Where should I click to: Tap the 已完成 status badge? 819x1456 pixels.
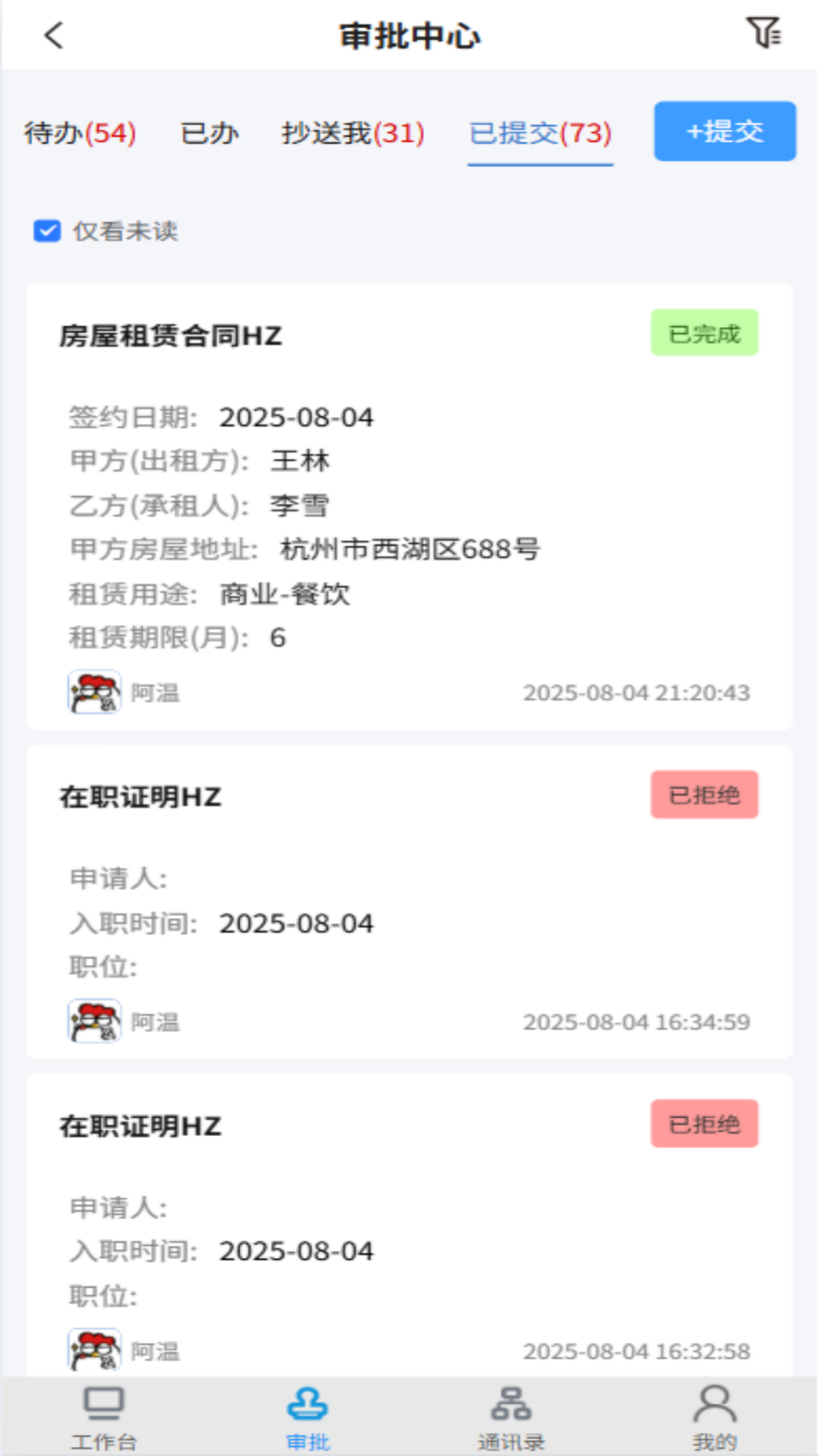tap(704, 331)
